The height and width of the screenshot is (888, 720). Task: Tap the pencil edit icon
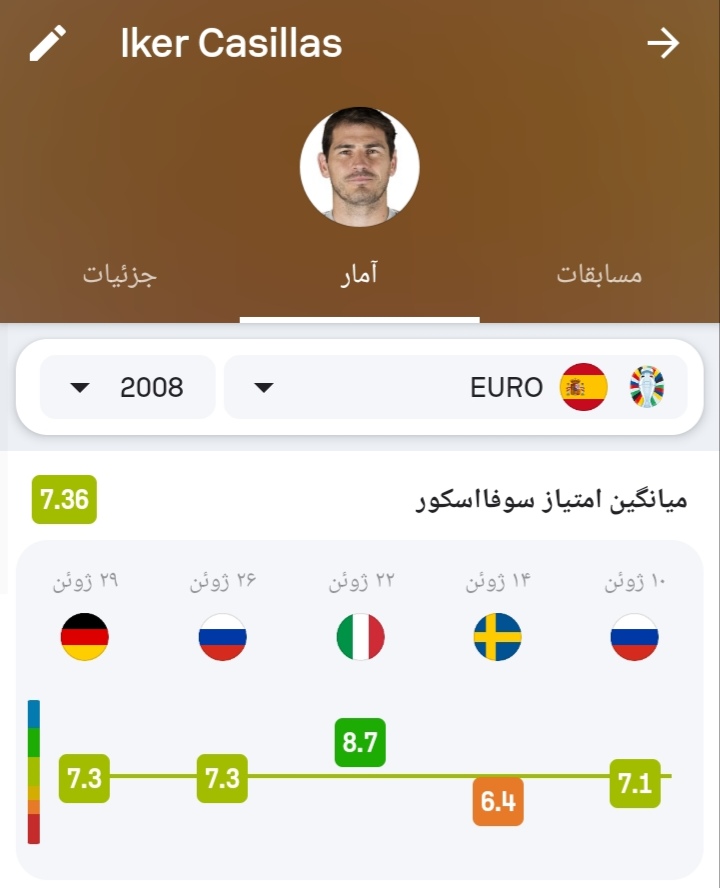47,43
